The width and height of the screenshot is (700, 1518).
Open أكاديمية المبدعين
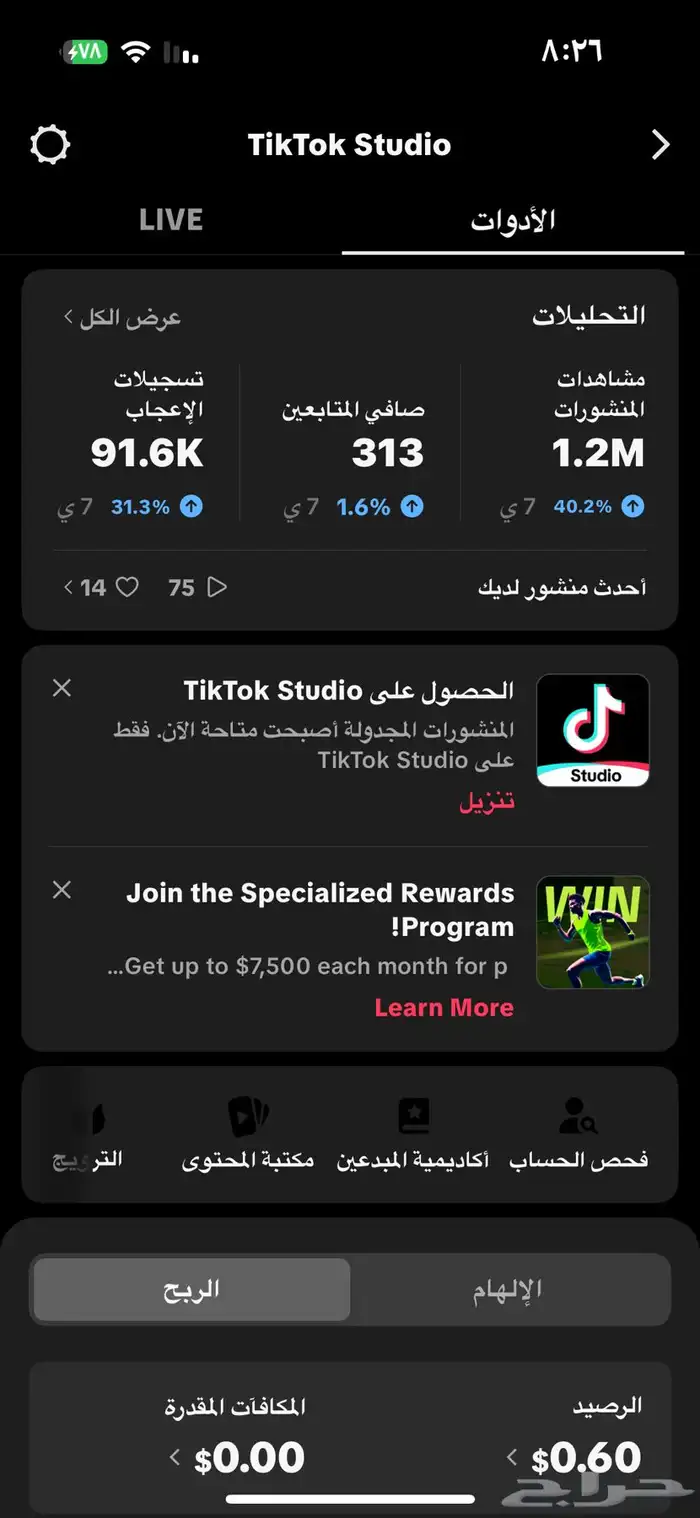[413, 1135]
